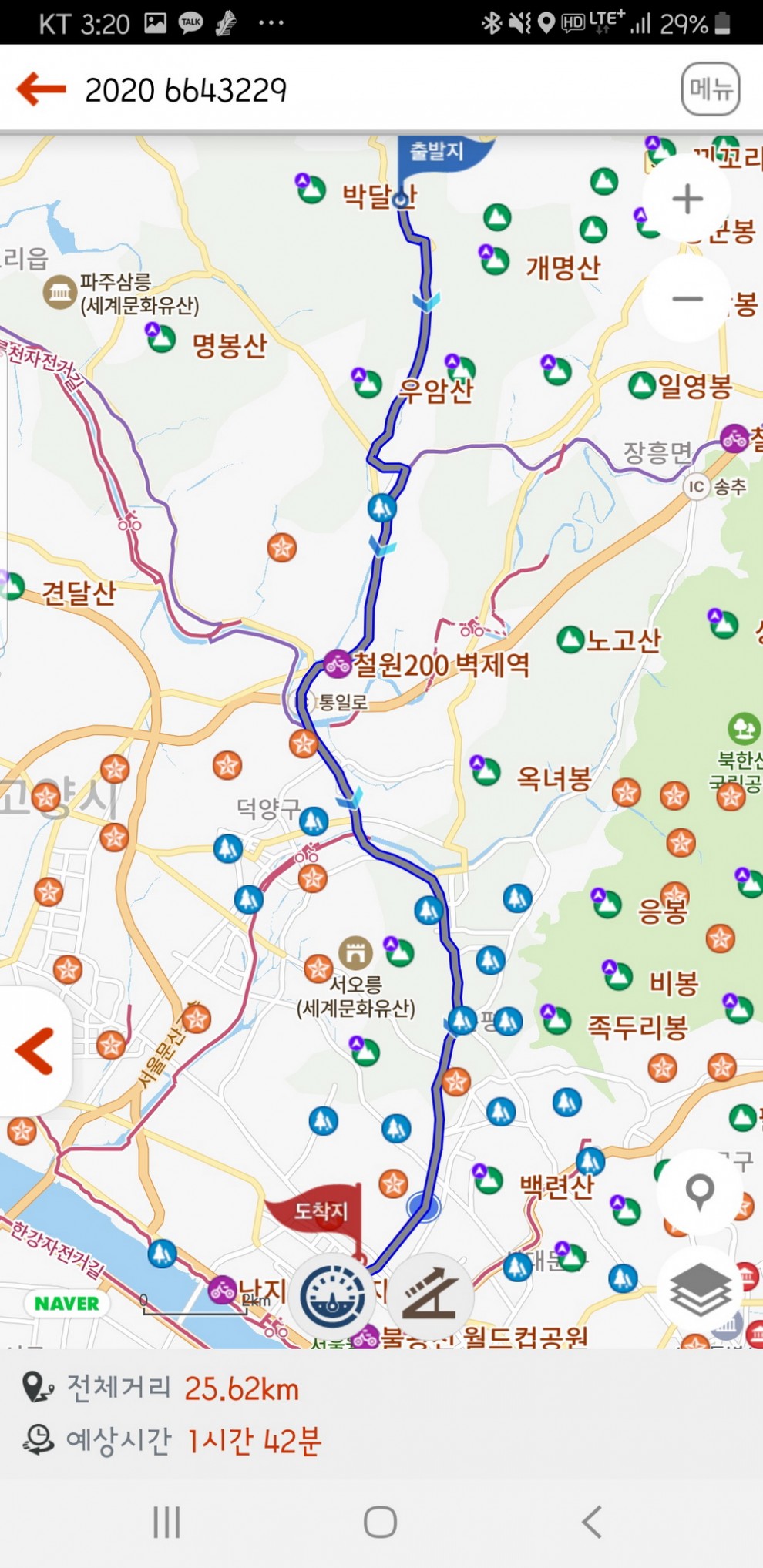
Task: Go back using the orange arrow
Action: pos(42,89)
